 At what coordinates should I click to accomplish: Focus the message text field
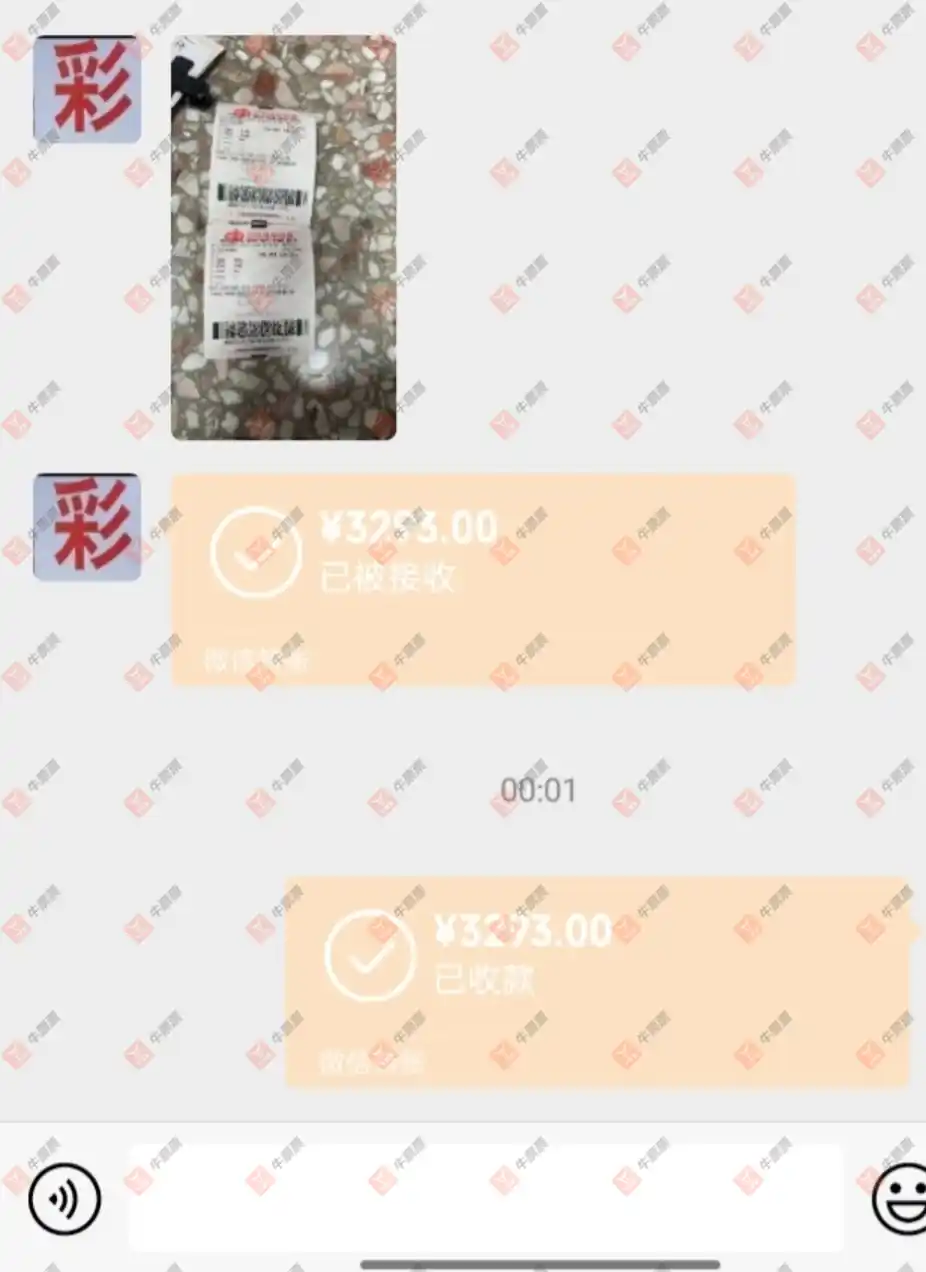tap(485, 1199)
